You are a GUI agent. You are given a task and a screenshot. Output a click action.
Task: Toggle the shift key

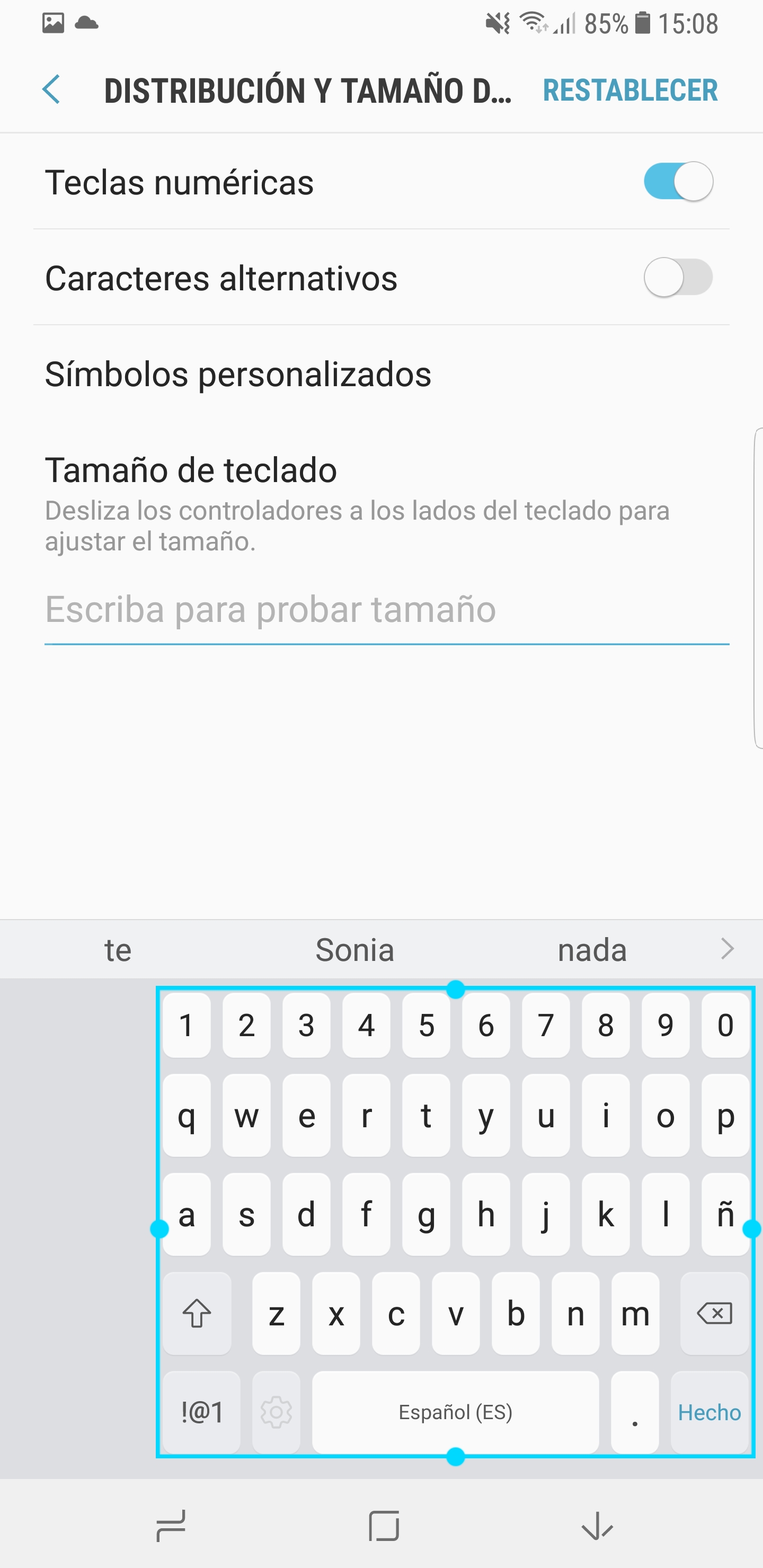197,1313
